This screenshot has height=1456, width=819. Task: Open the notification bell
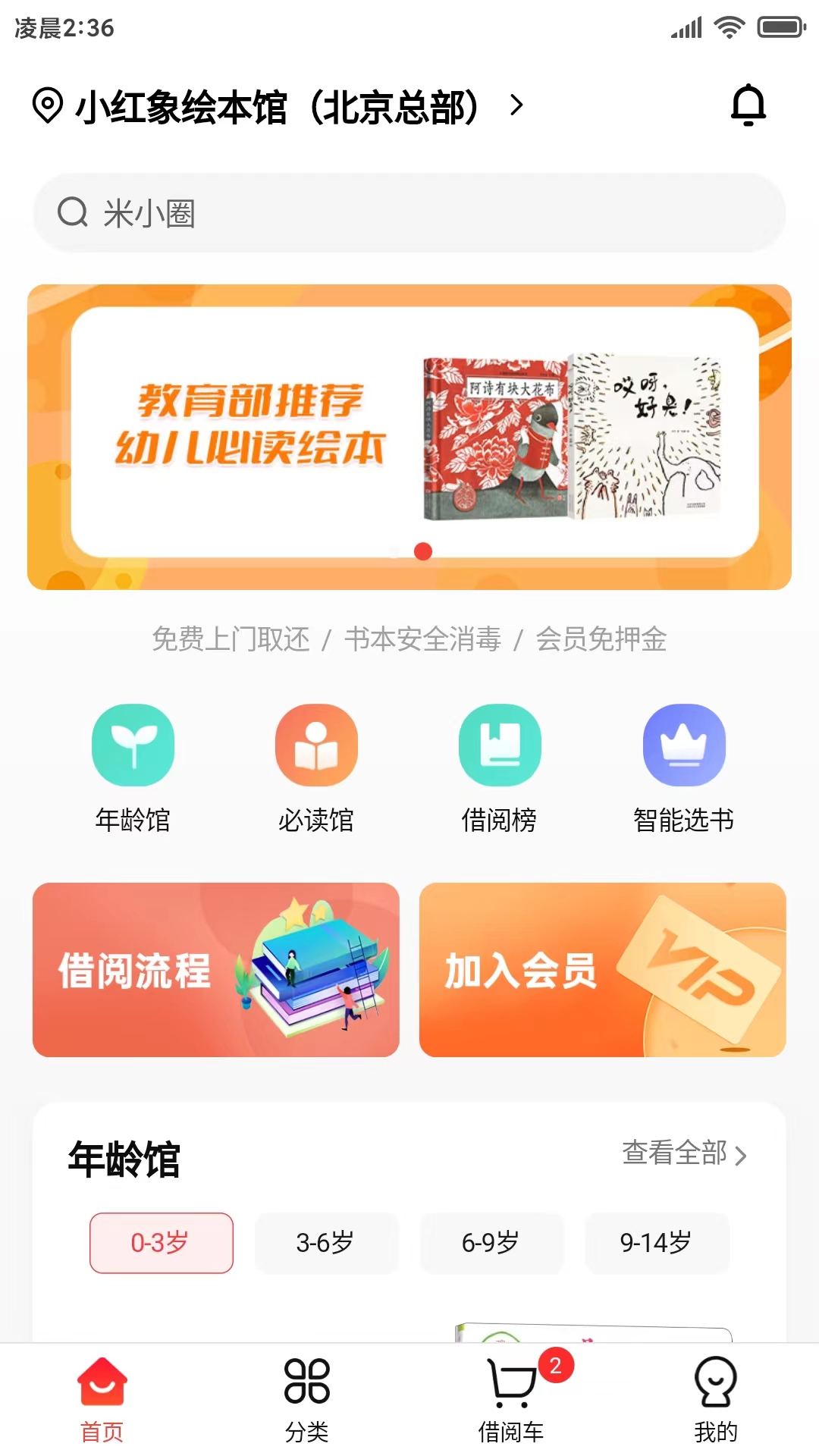click(x=749, y=107)
